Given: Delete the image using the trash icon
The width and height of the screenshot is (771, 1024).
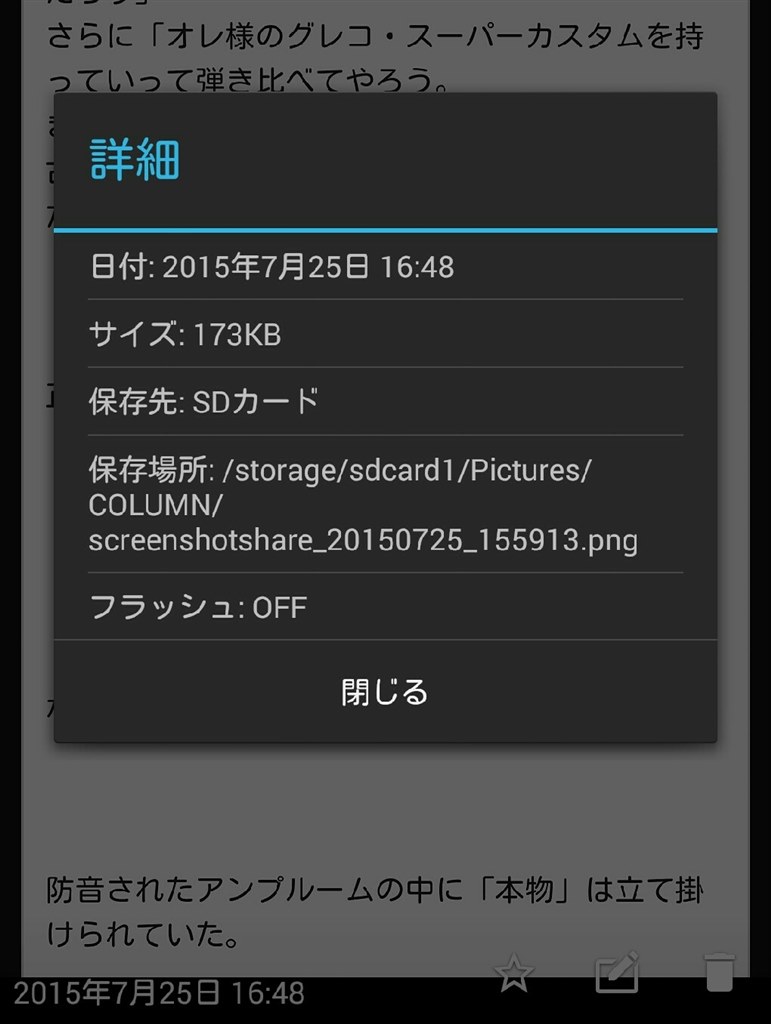Looking at the screenshot, I should point(719,973).
